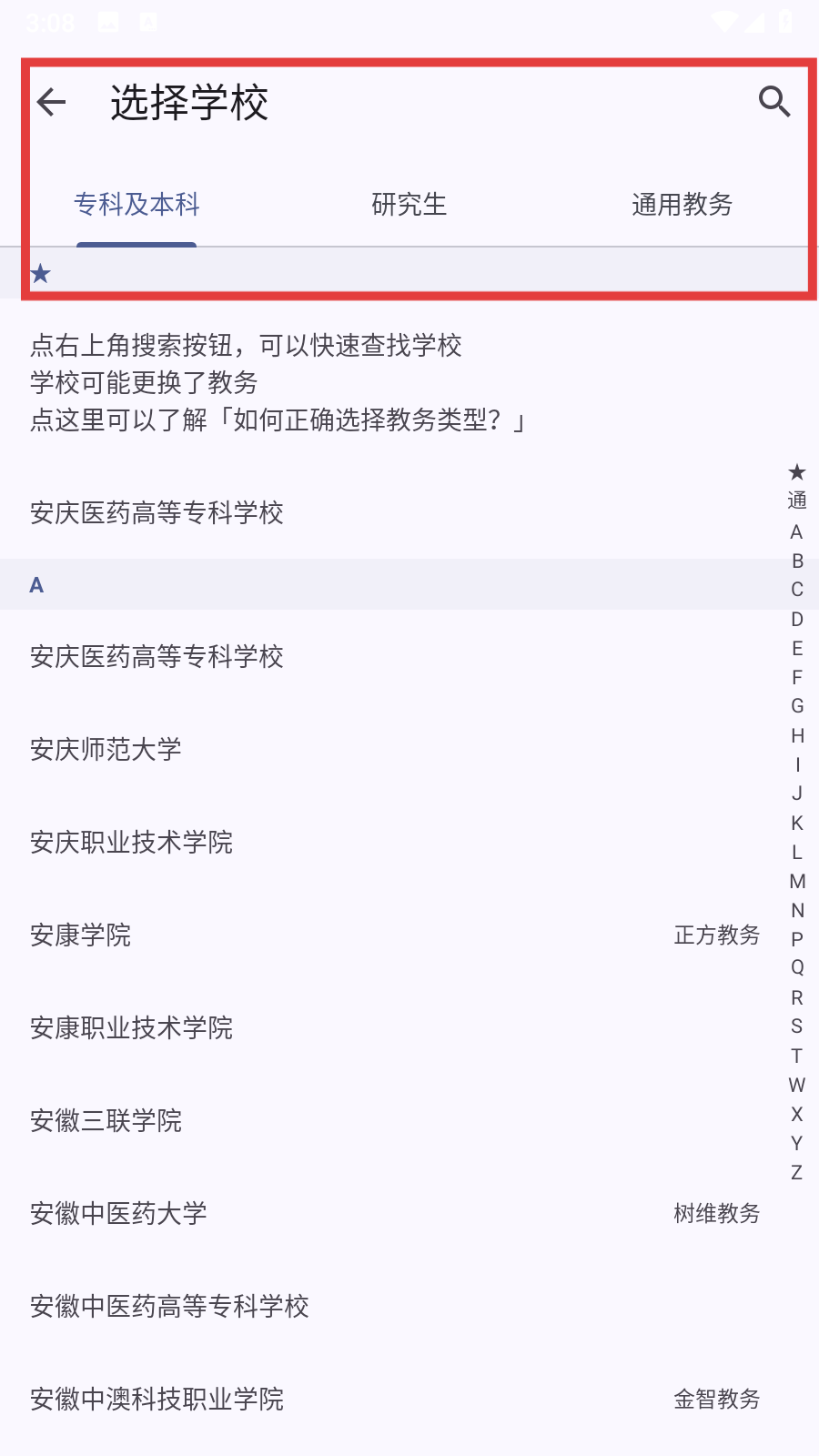Image resolution: width=819 pixels, height=1456 pixels.
Task: Select 安庆师范大学 from the list
Action: tap(106, 750)
